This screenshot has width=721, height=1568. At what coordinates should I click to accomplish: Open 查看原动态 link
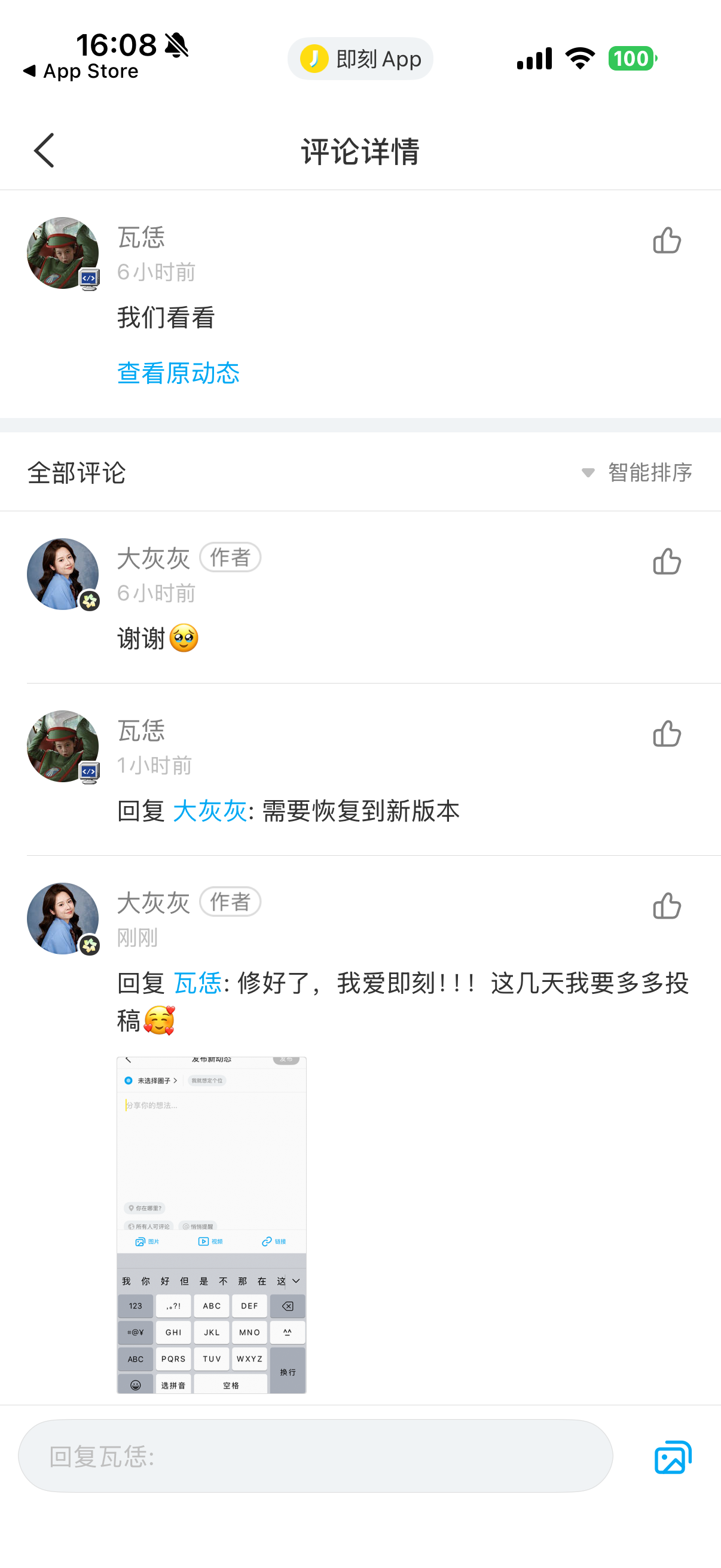point(178,373)
